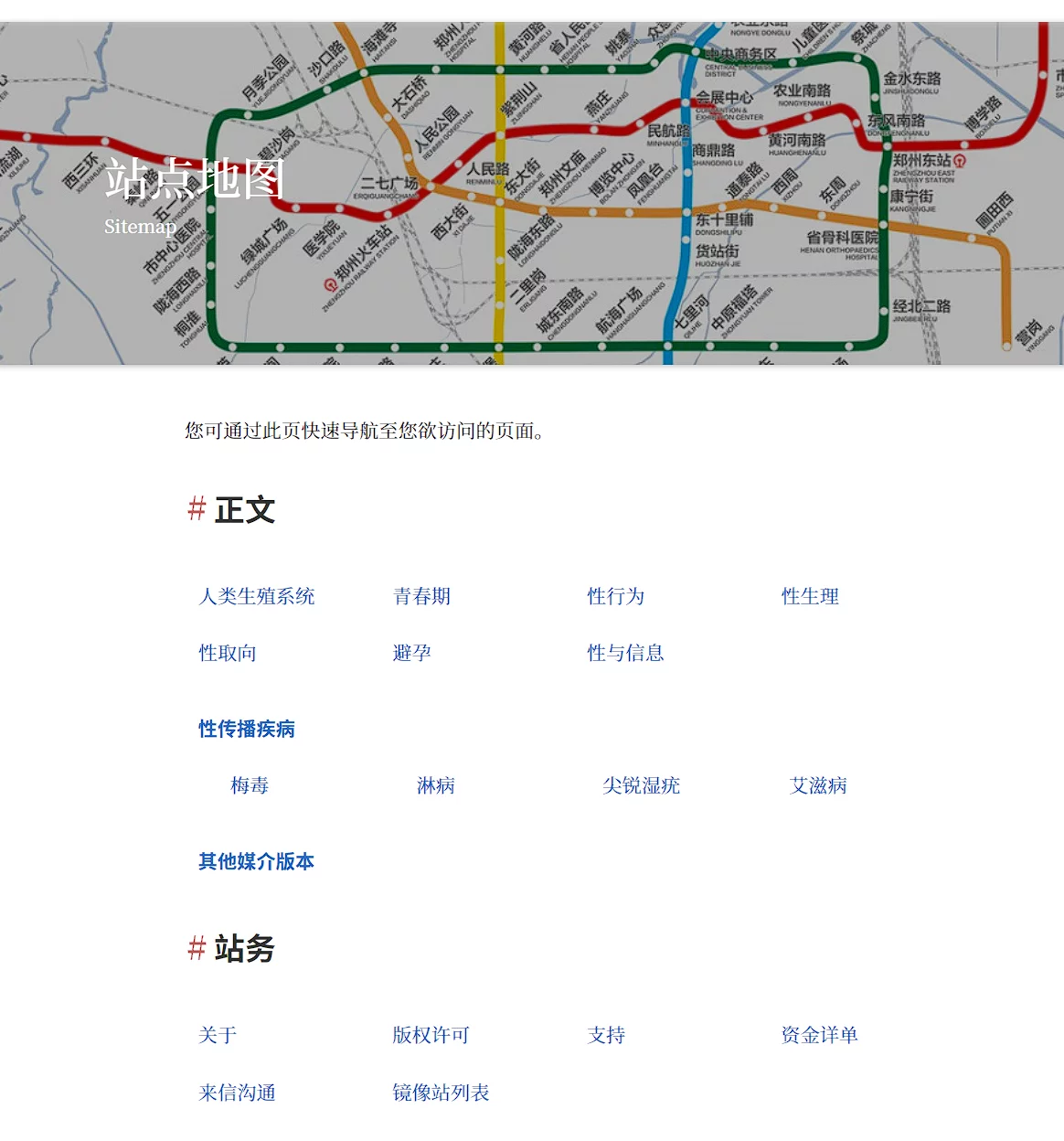Open the 性与信息 link
This screenshot has height=1141, width=1064.
[625, 654]
